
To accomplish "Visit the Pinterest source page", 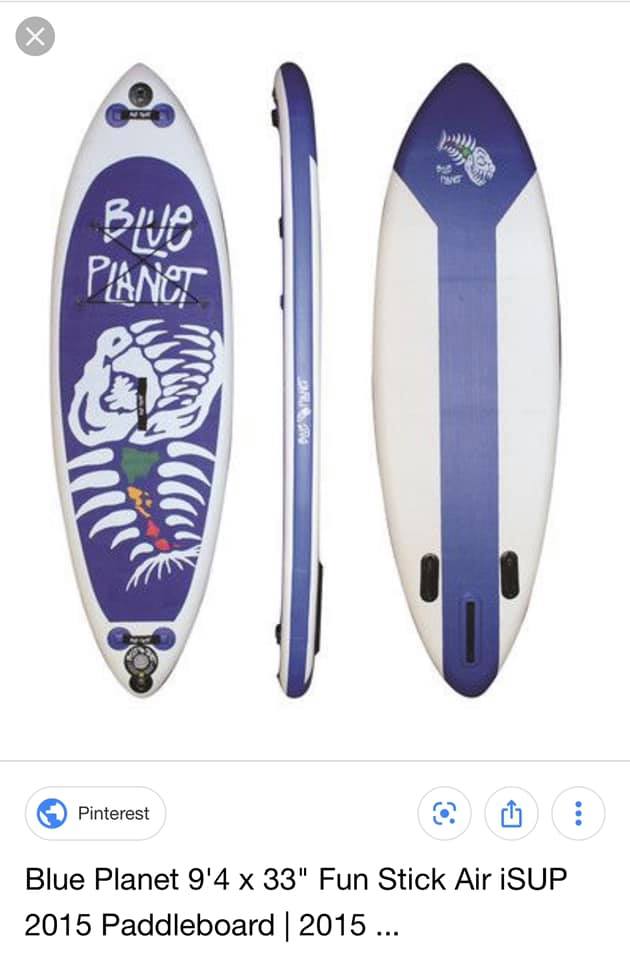I will [96, 813].
